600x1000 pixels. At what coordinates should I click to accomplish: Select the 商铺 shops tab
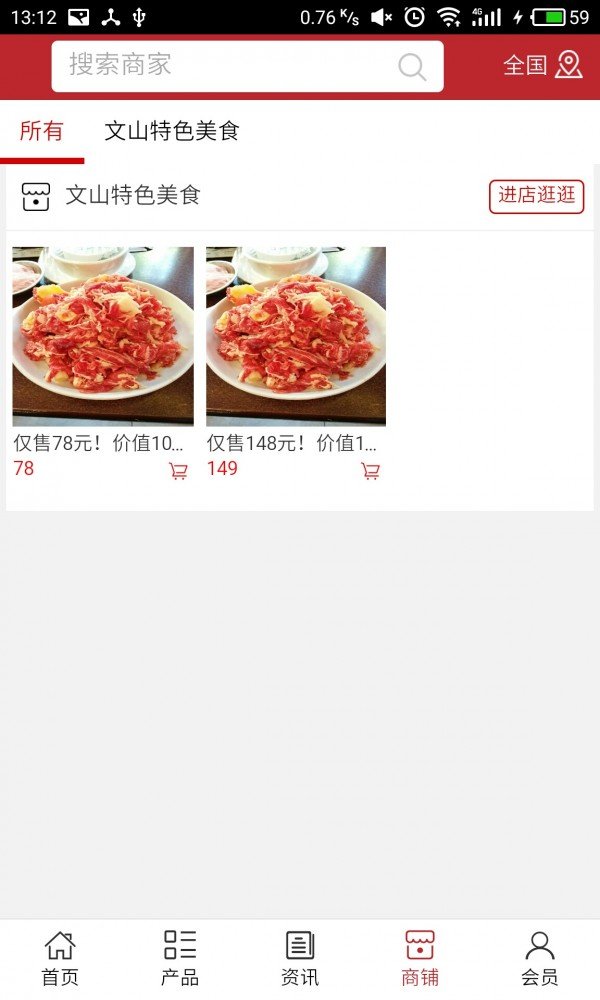click(420, 958)
